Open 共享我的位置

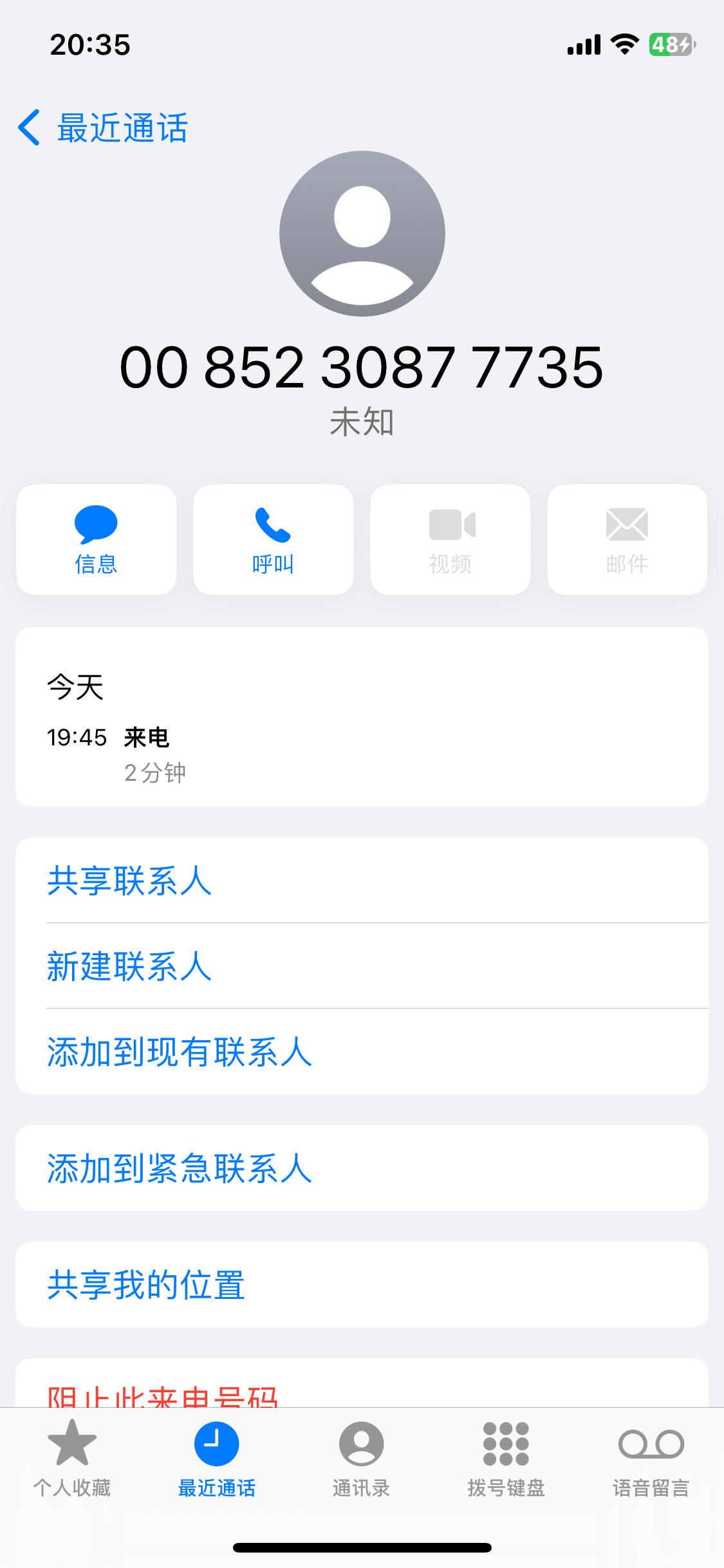click(145, 1284)
